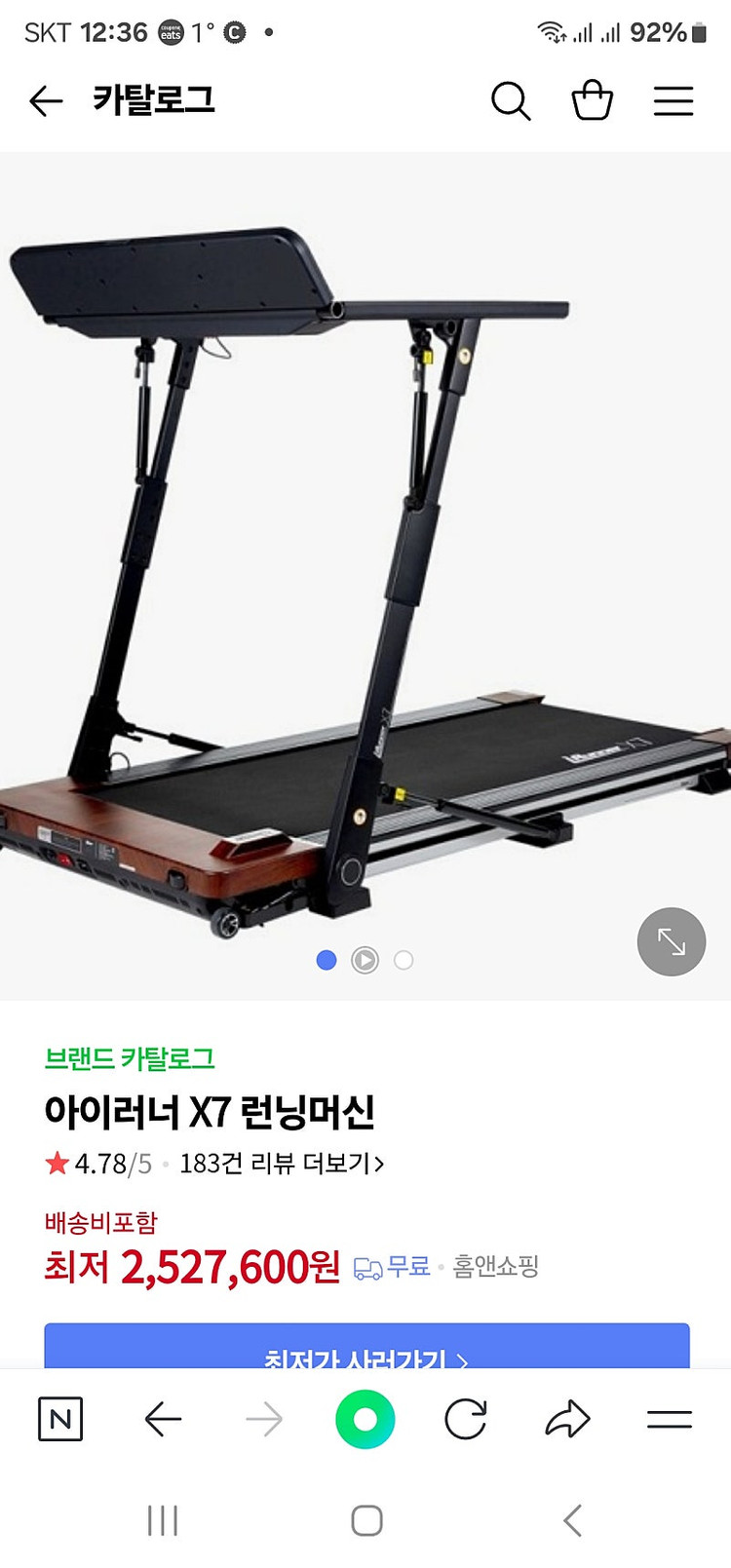The image size is (731, 1568).
Task: View 183건 리뷰 더보기
Action: (282, 1164)
